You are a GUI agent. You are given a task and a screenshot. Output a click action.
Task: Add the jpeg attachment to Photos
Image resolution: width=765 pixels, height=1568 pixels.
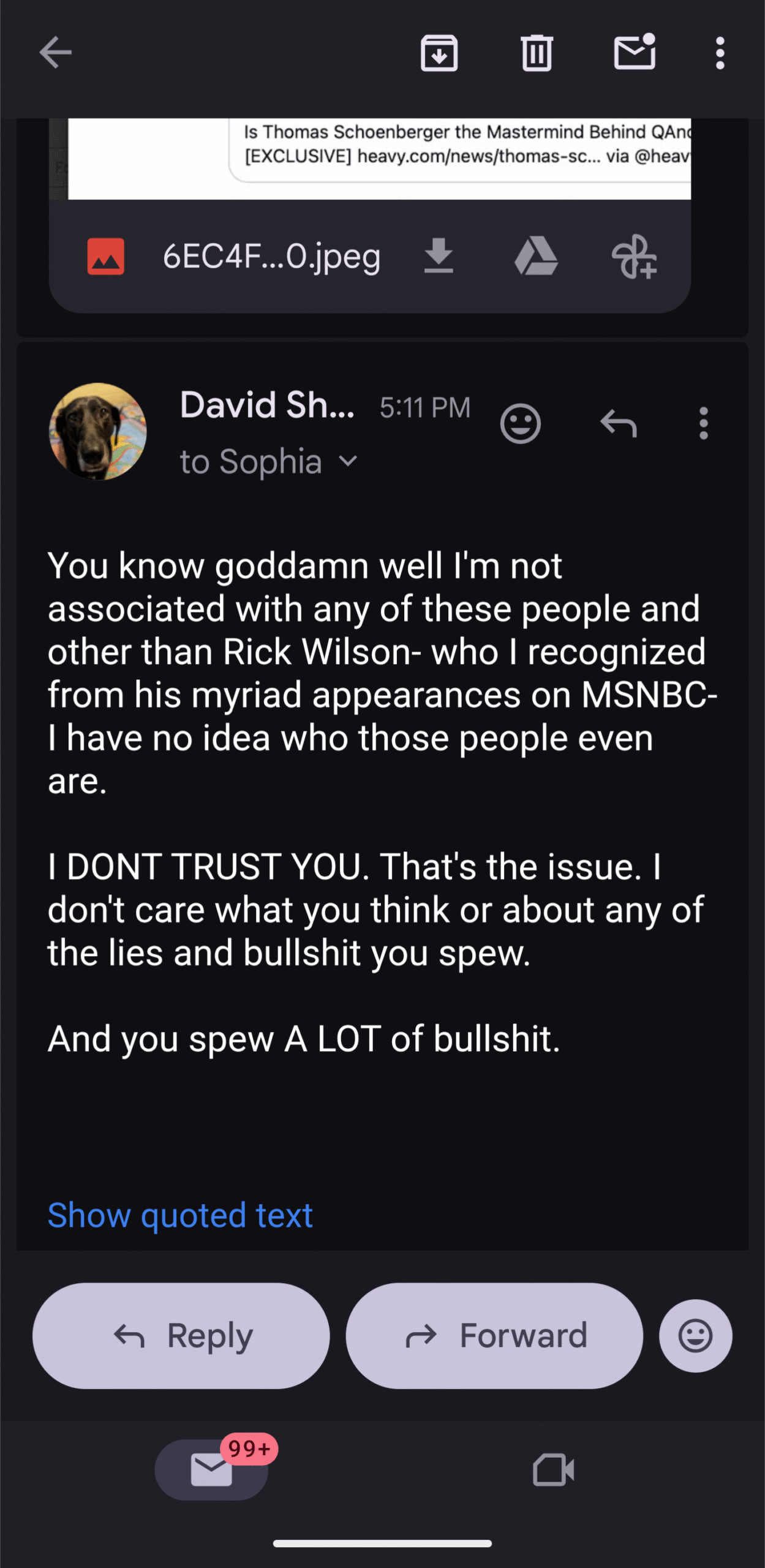coord(634,257)
